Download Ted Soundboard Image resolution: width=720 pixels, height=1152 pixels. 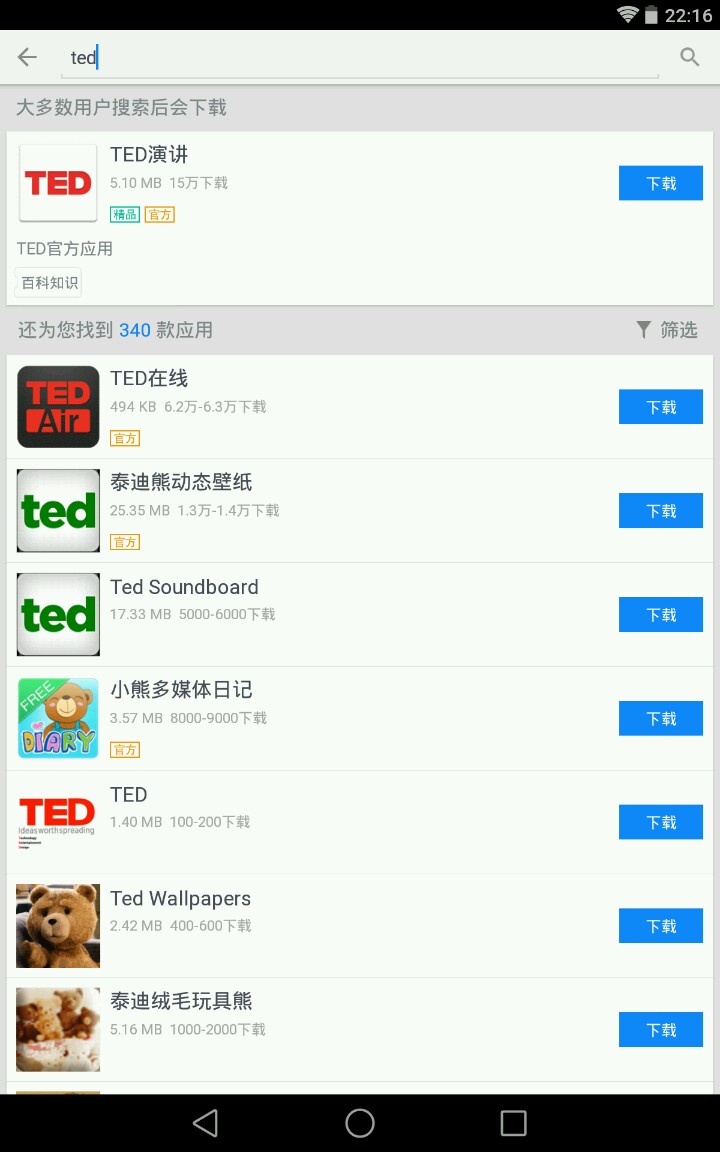[x=660, y=615]
